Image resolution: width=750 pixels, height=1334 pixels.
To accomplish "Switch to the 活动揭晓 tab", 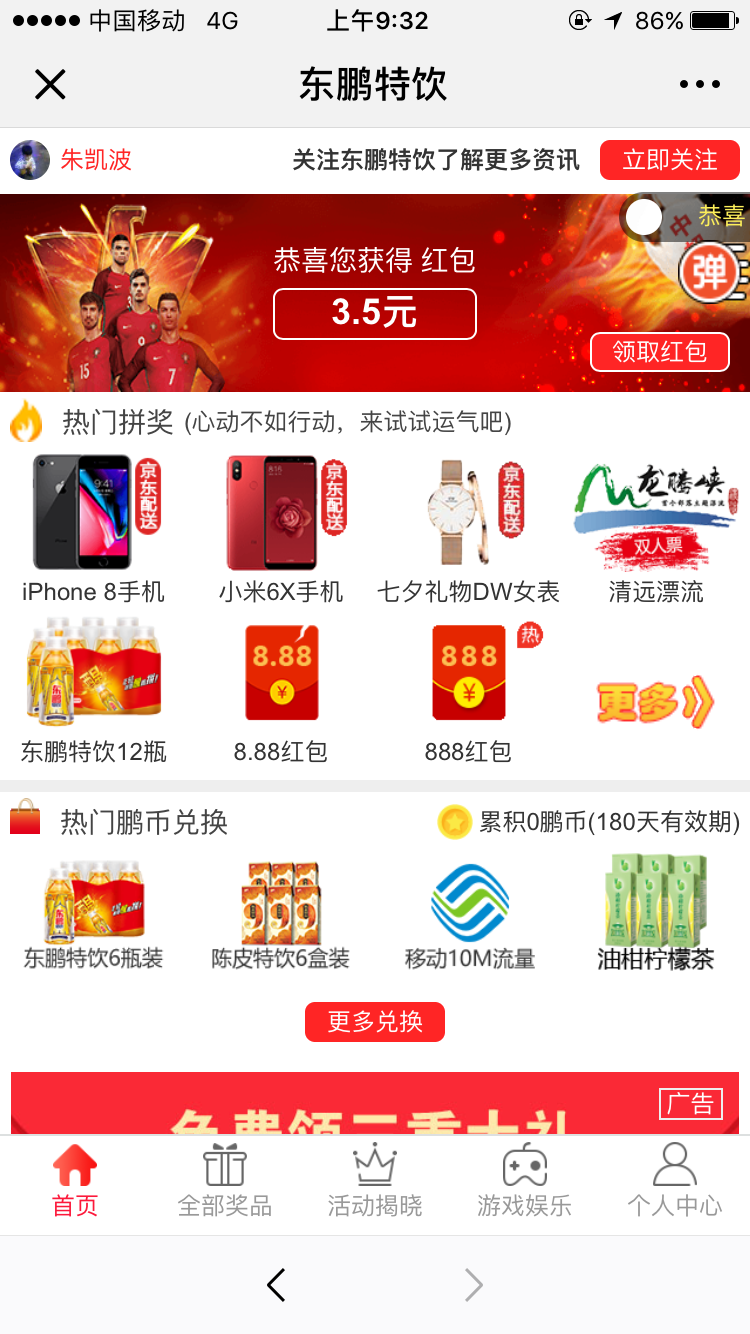I will click(x=375, y=1182).
